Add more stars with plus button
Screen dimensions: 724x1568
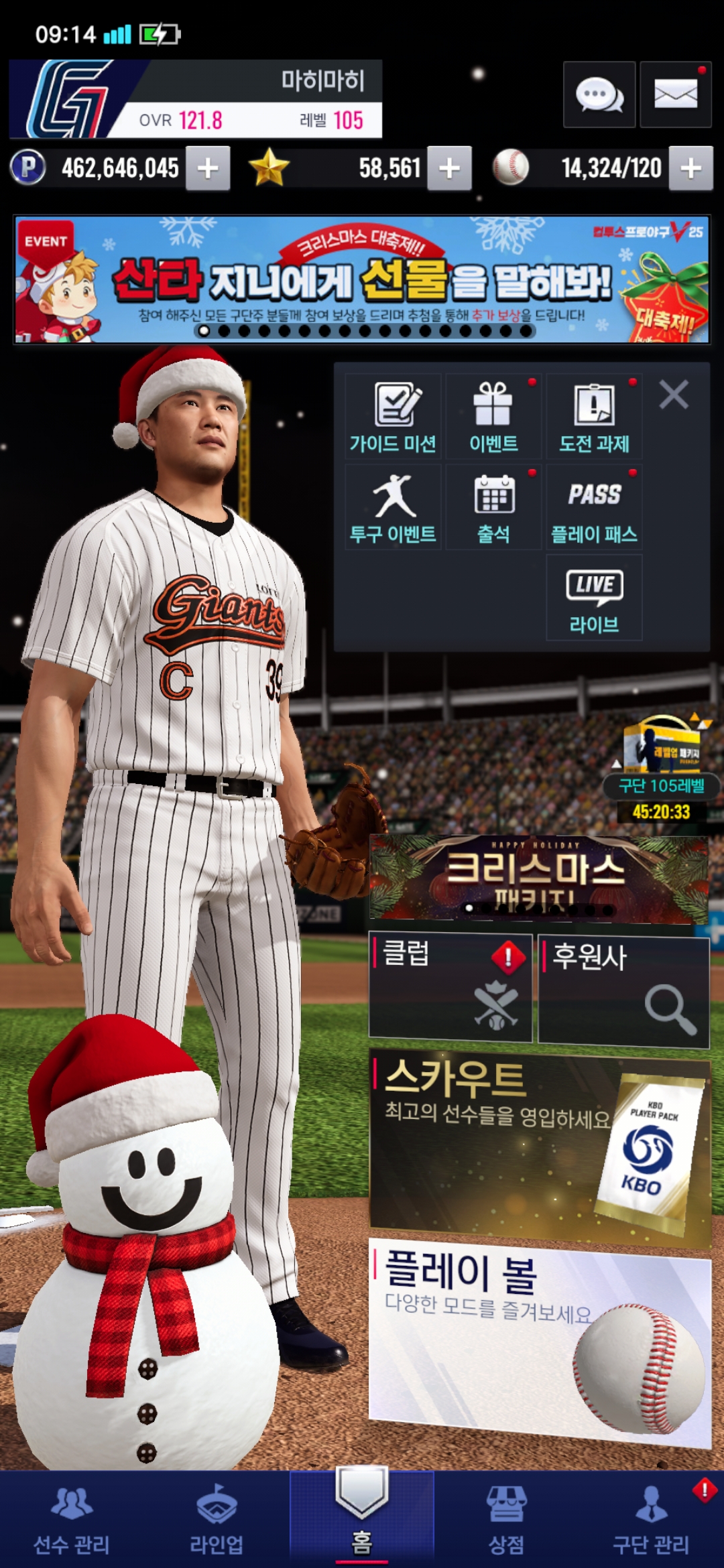point(449,168)
